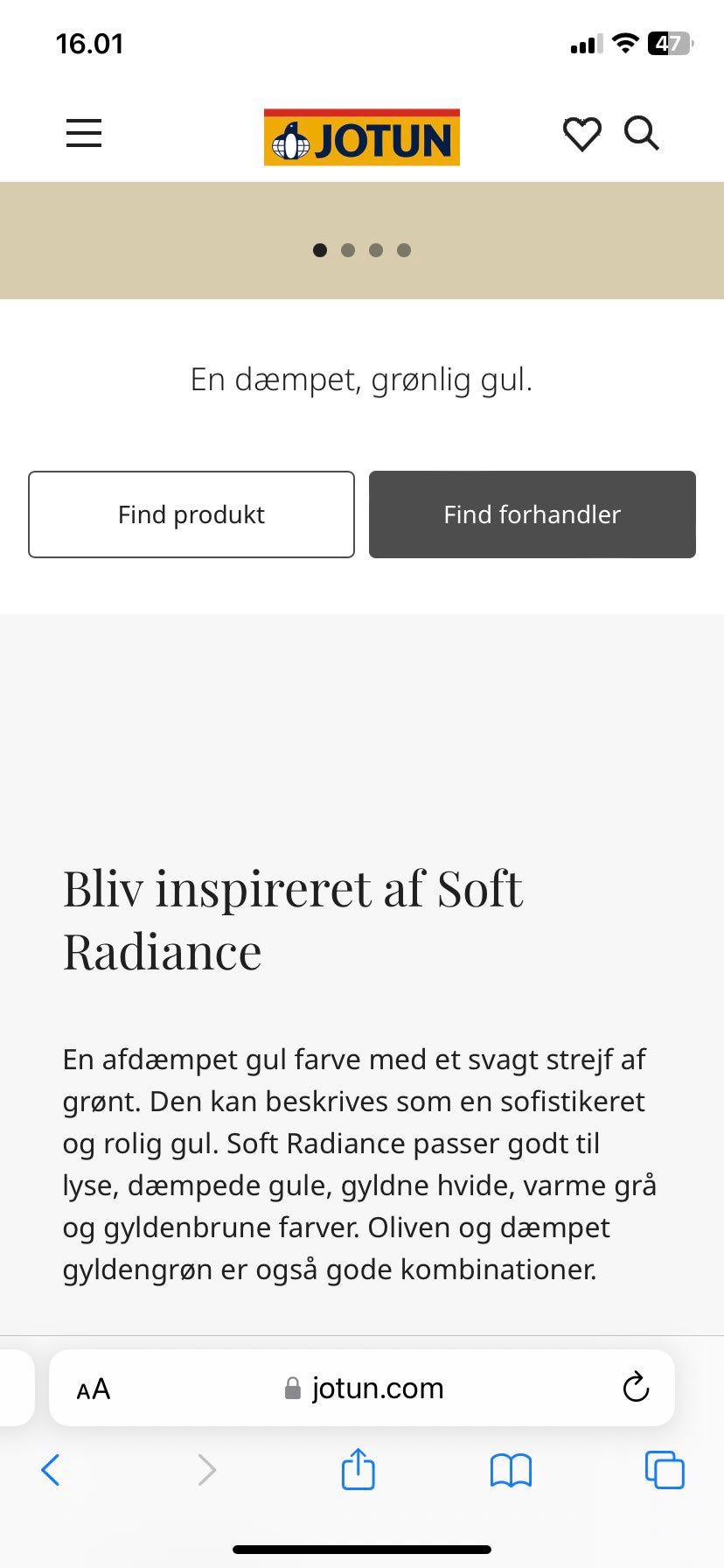The width and height of the screenshot is (724, 1568).
Task: Jump to the last carousel slide dot
Action: (404, 250)
